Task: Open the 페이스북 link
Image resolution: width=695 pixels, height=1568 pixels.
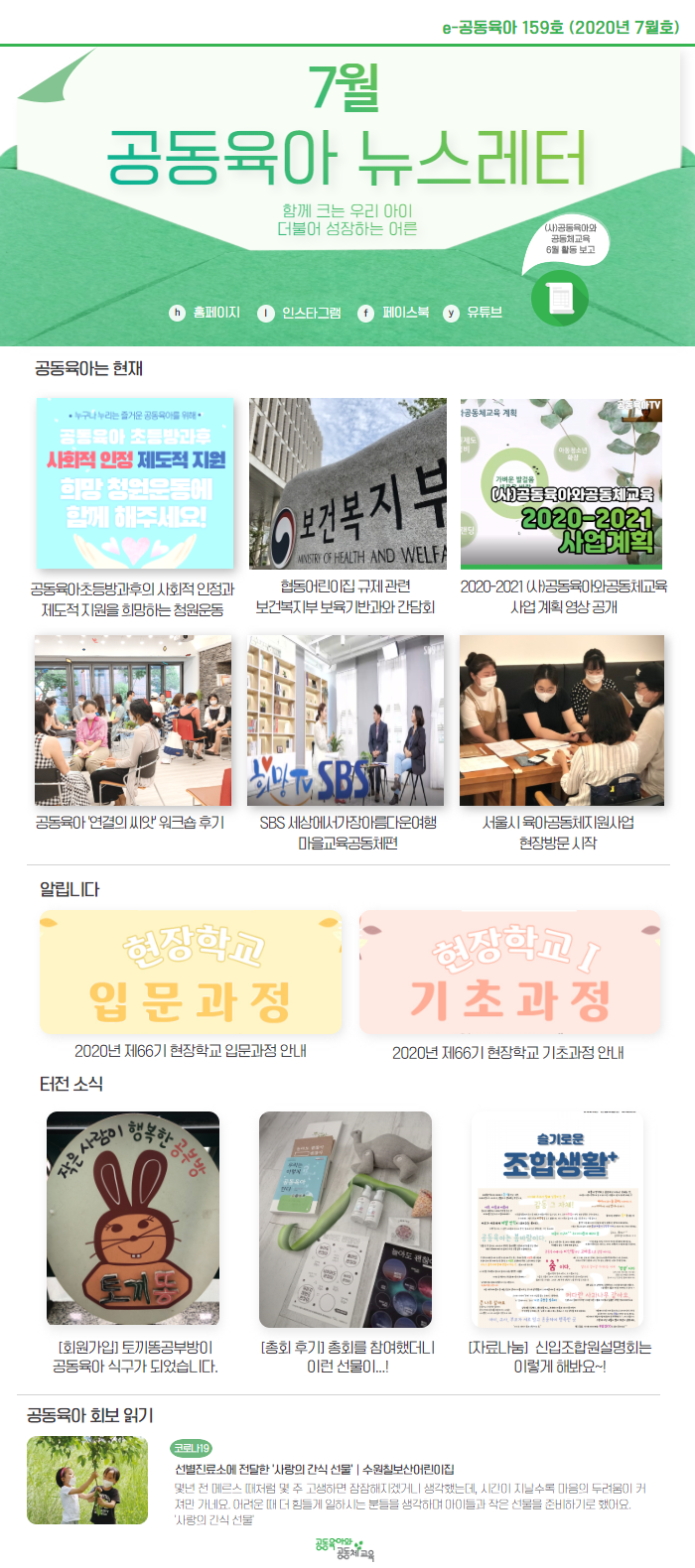Action: click(x=394, y=313)
